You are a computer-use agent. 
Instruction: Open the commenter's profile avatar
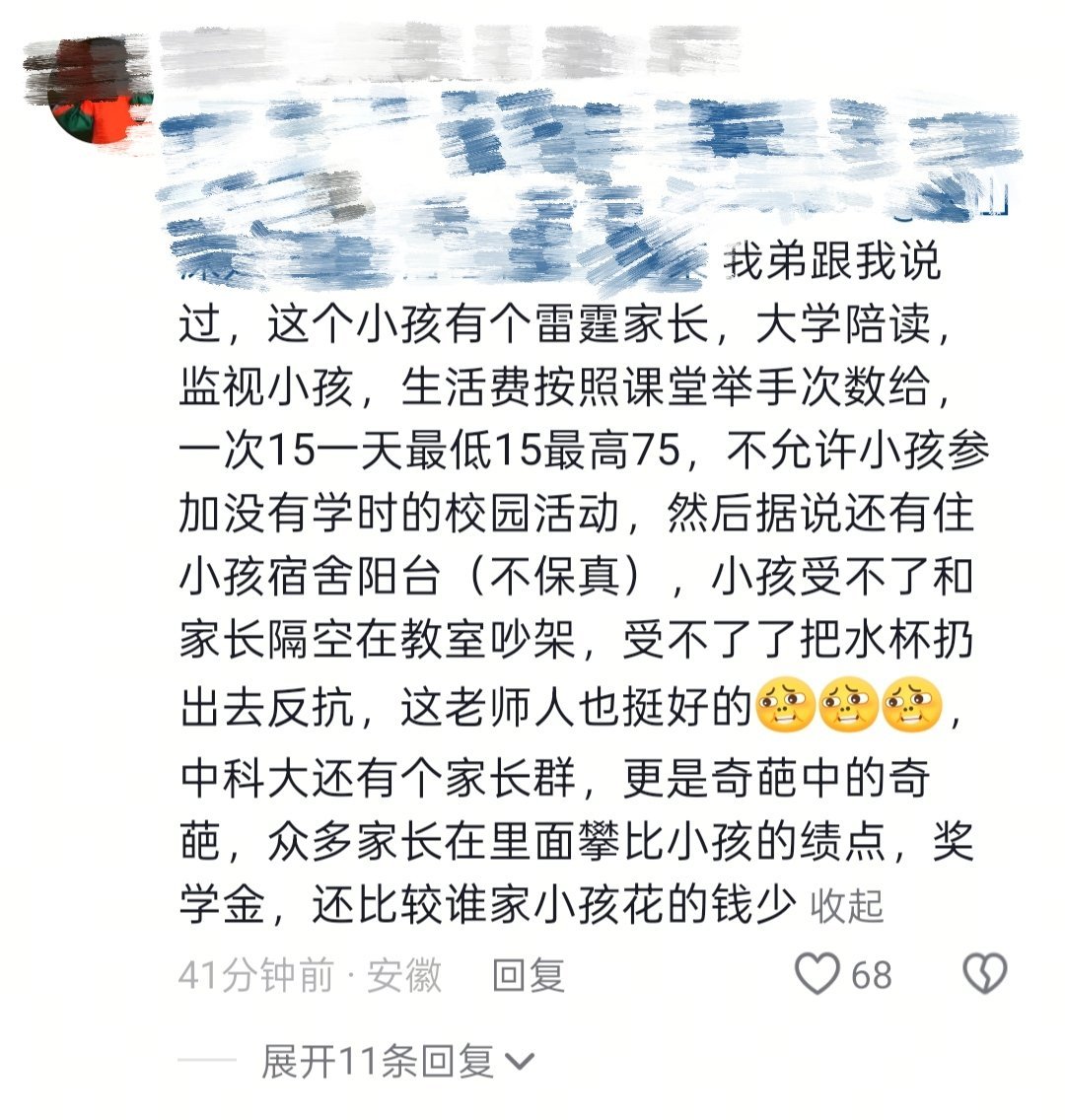point(94,91)
